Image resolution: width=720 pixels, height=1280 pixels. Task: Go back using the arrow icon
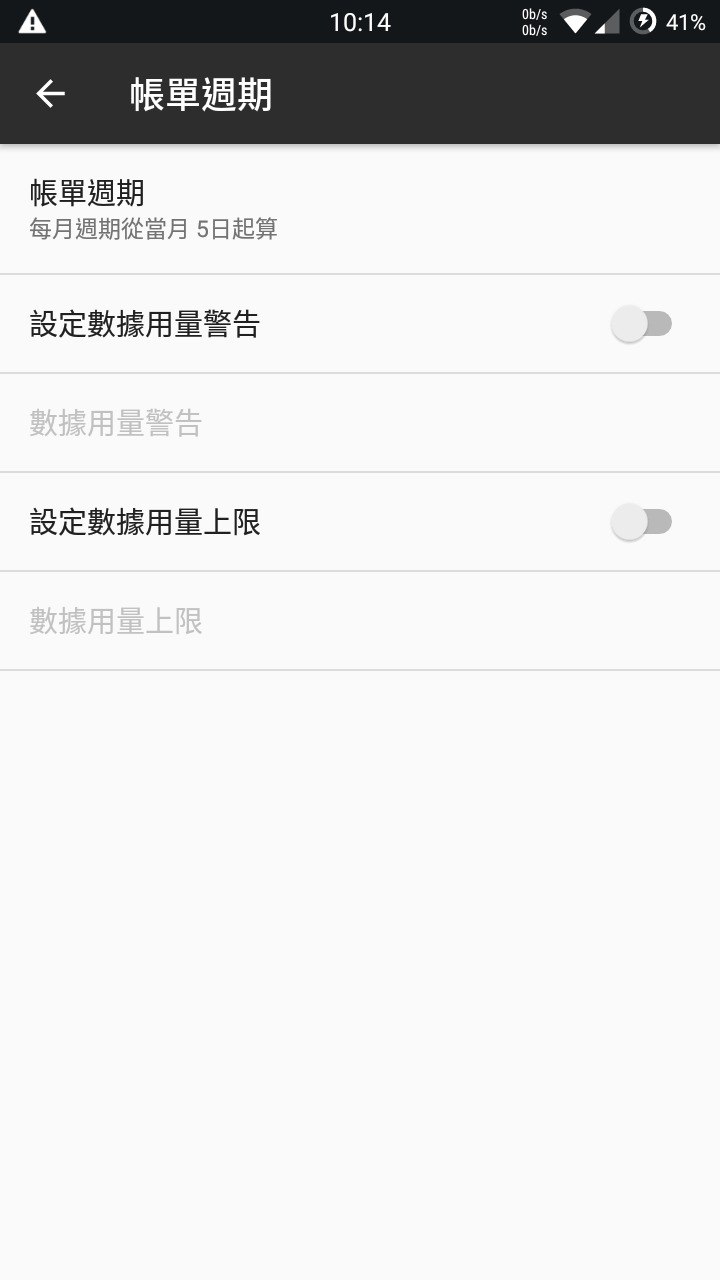50,94
